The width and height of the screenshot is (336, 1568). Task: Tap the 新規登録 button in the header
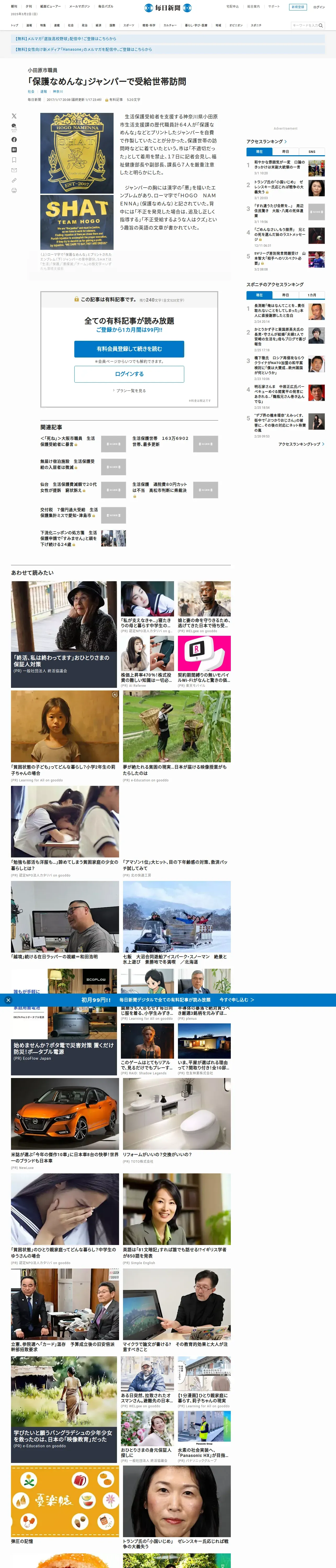[298, 7]
